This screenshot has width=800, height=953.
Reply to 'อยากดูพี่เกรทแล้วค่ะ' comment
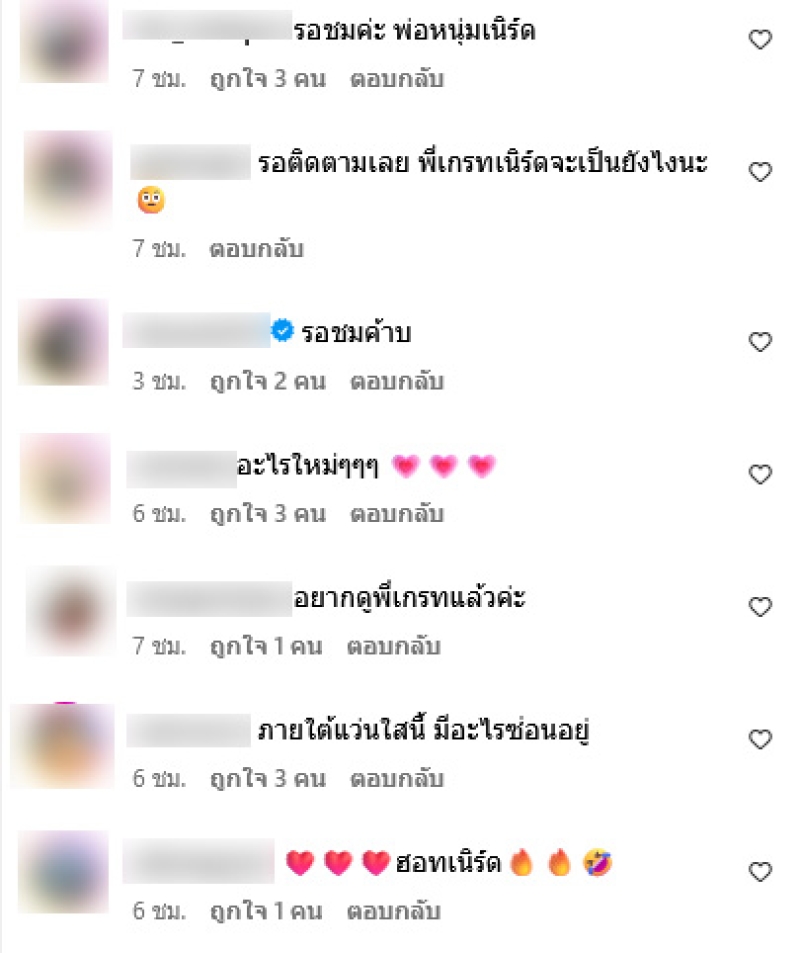tap(393, 646)
